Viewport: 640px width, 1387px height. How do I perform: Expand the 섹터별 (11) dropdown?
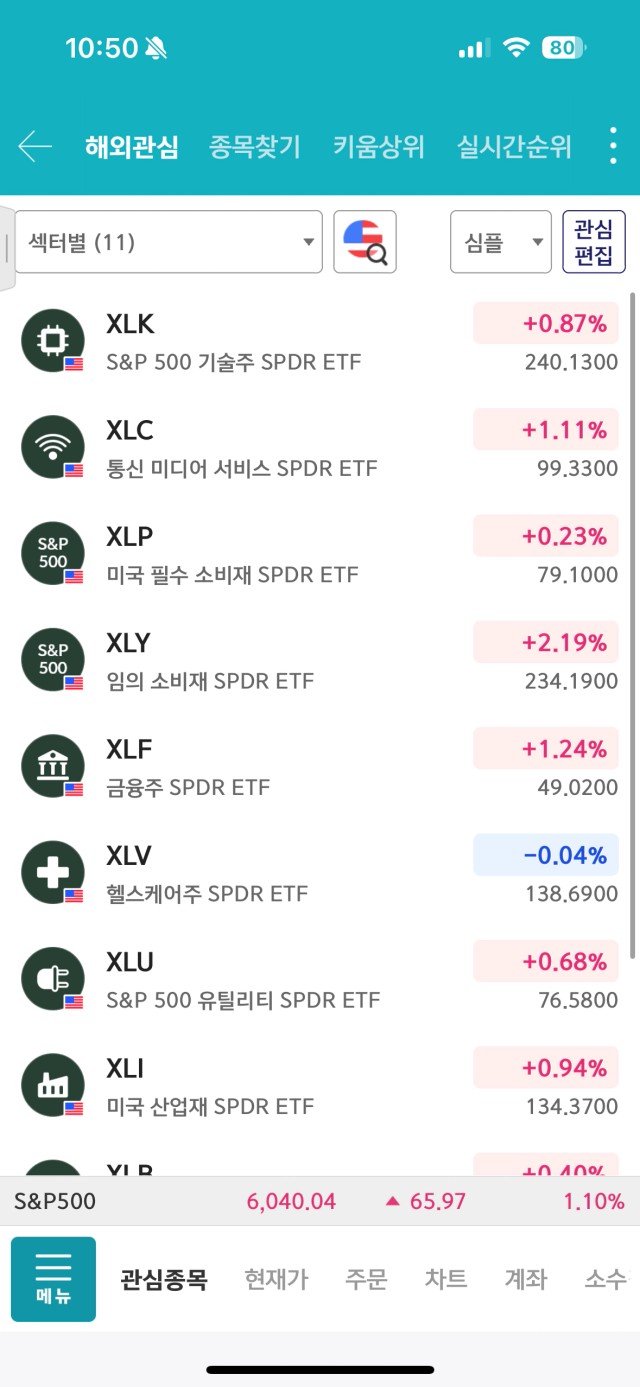tap(168, 242)
